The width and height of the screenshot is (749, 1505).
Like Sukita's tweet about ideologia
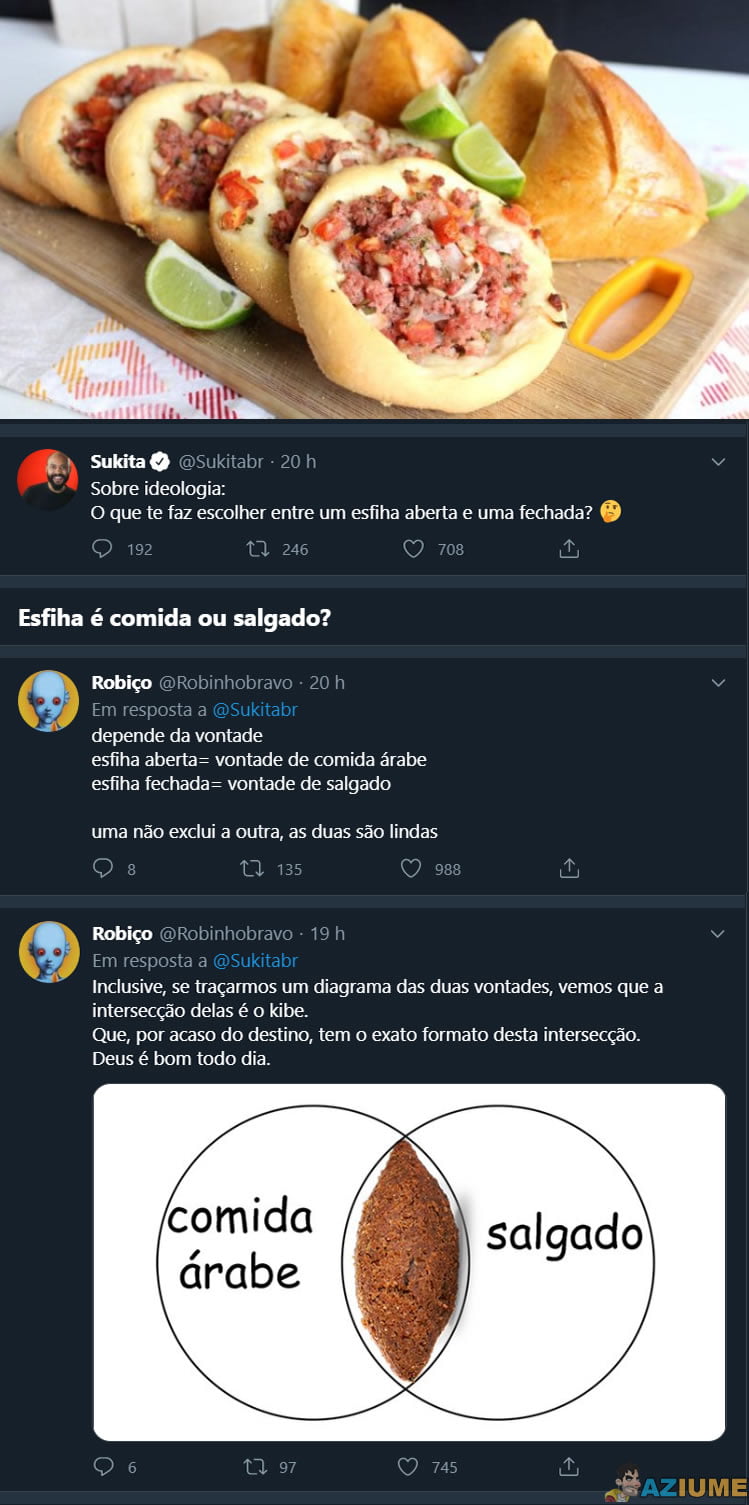click(412, 549)
